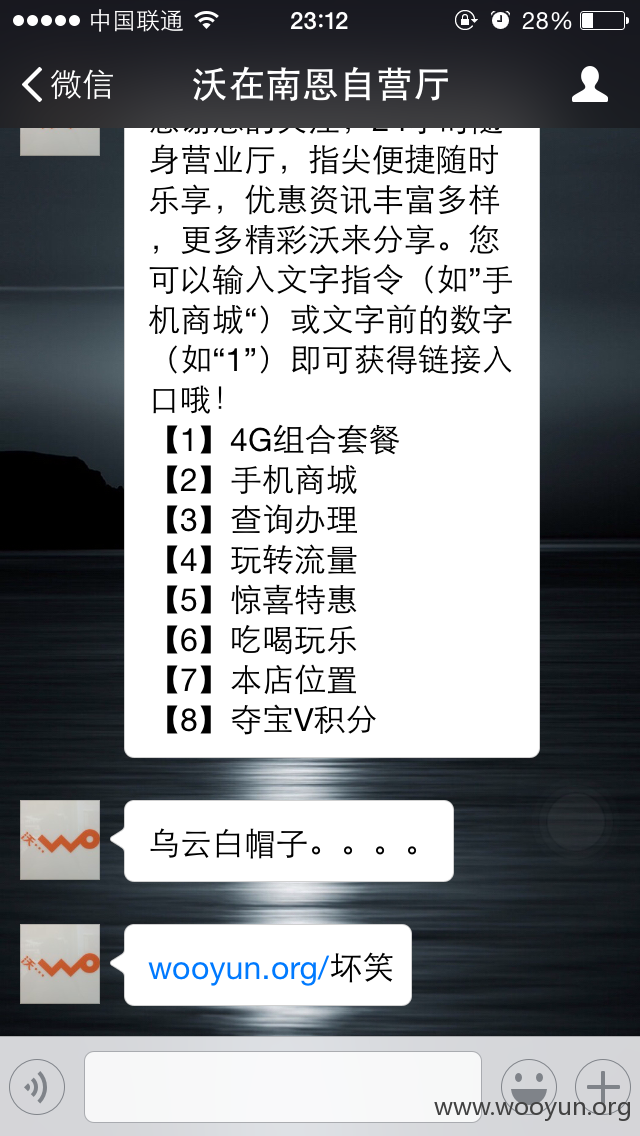Open the plus attachments menu
Viewport: 640px width, 1136px height.
coord(602,1086)
